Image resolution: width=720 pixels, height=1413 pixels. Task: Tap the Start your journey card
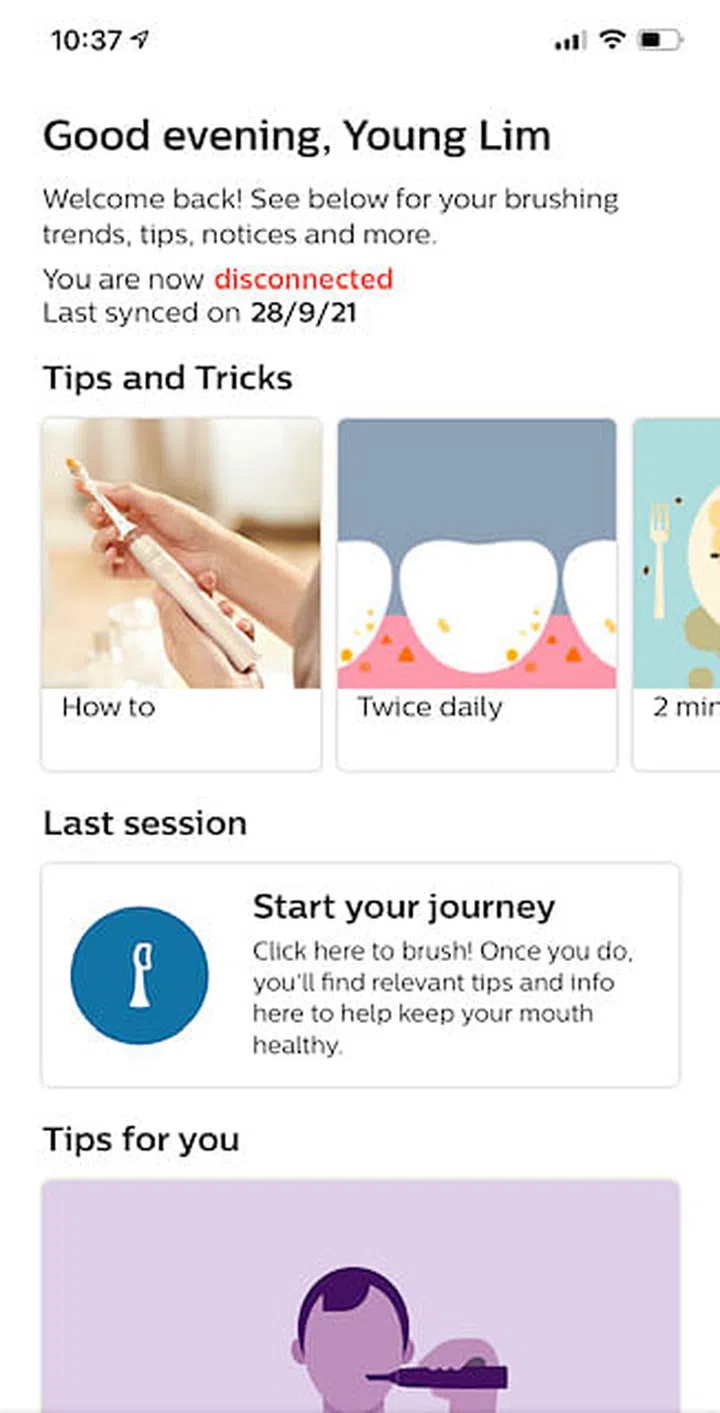point(360,975)
